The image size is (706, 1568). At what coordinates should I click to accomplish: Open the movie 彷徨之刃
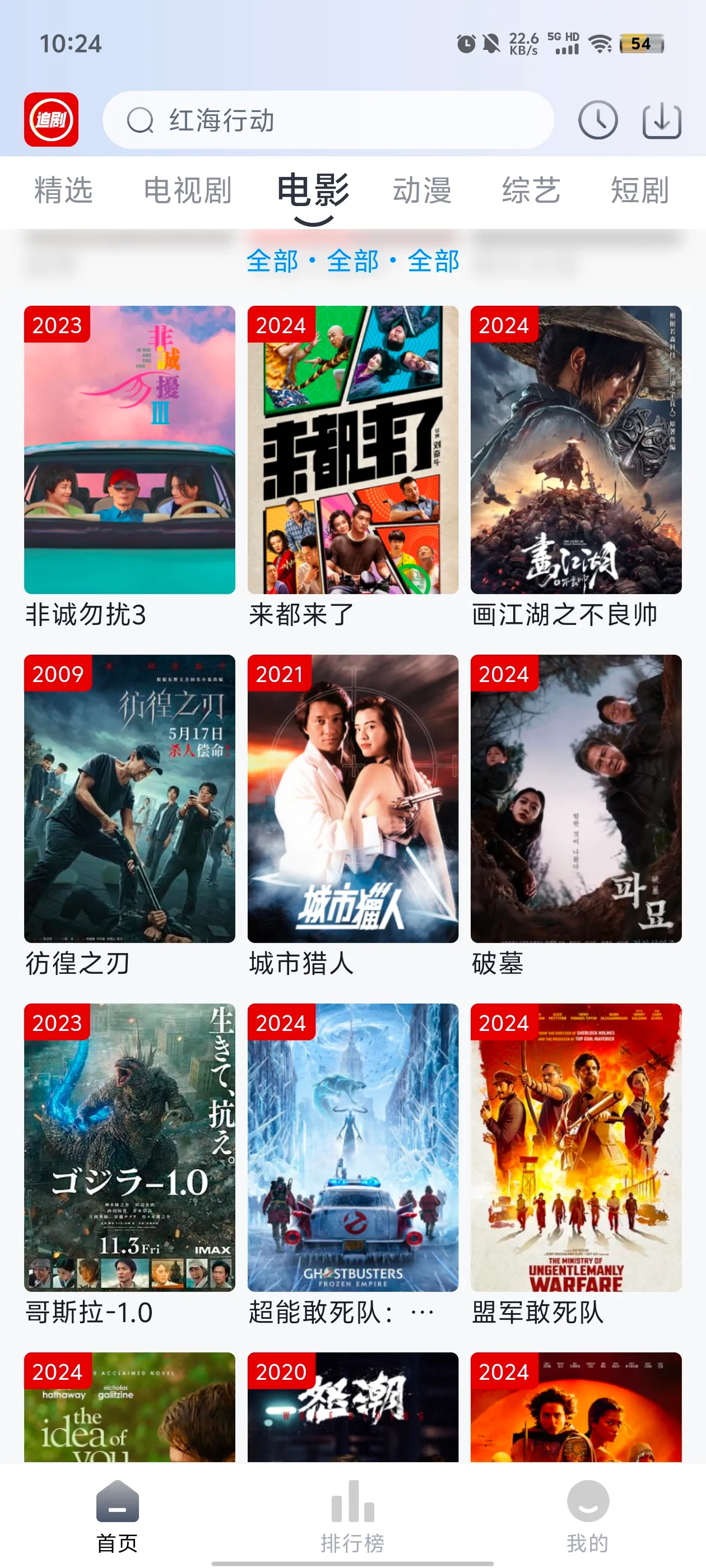[129, 799]
